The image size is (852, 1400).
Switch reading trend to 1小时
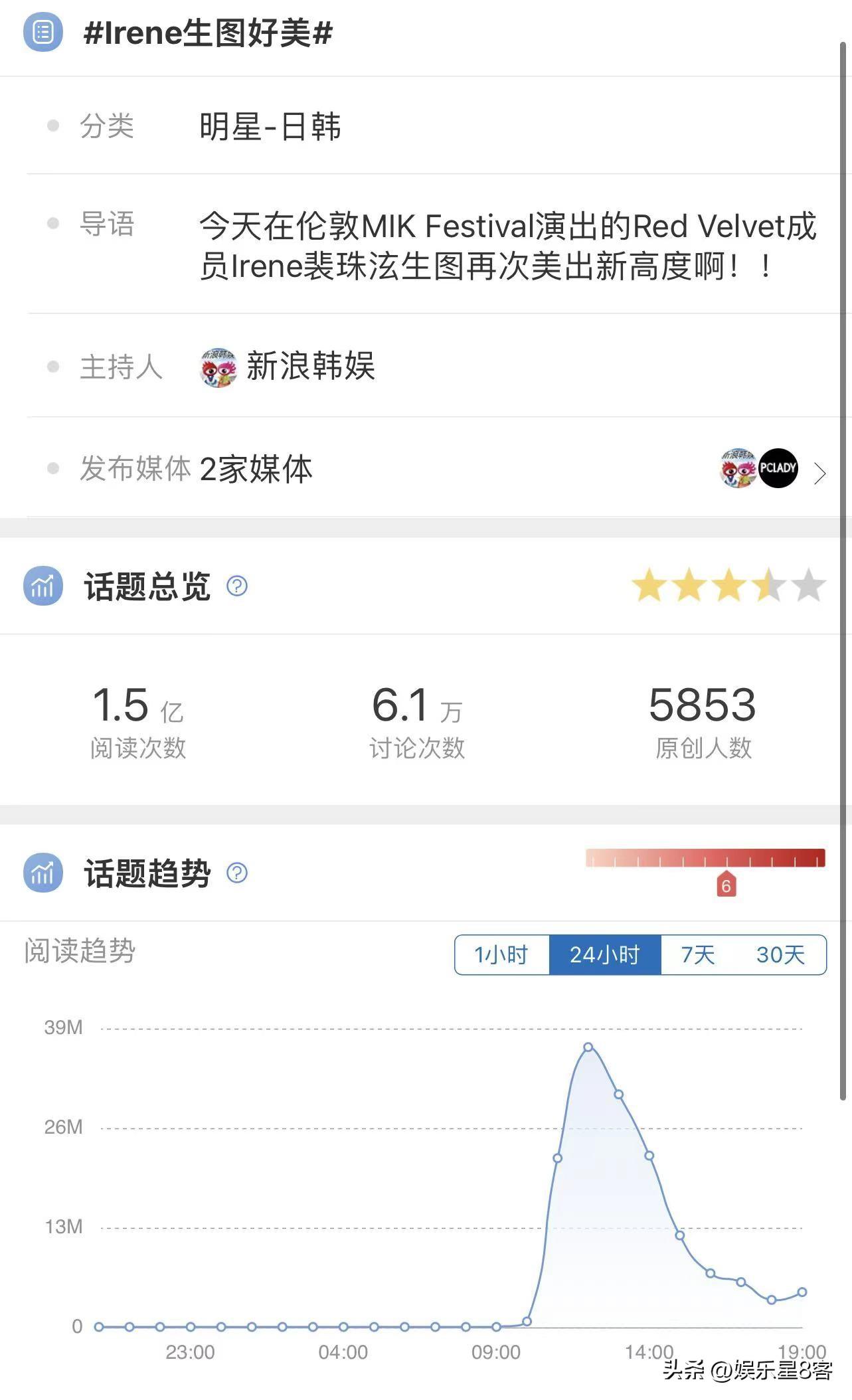(501, 955)
